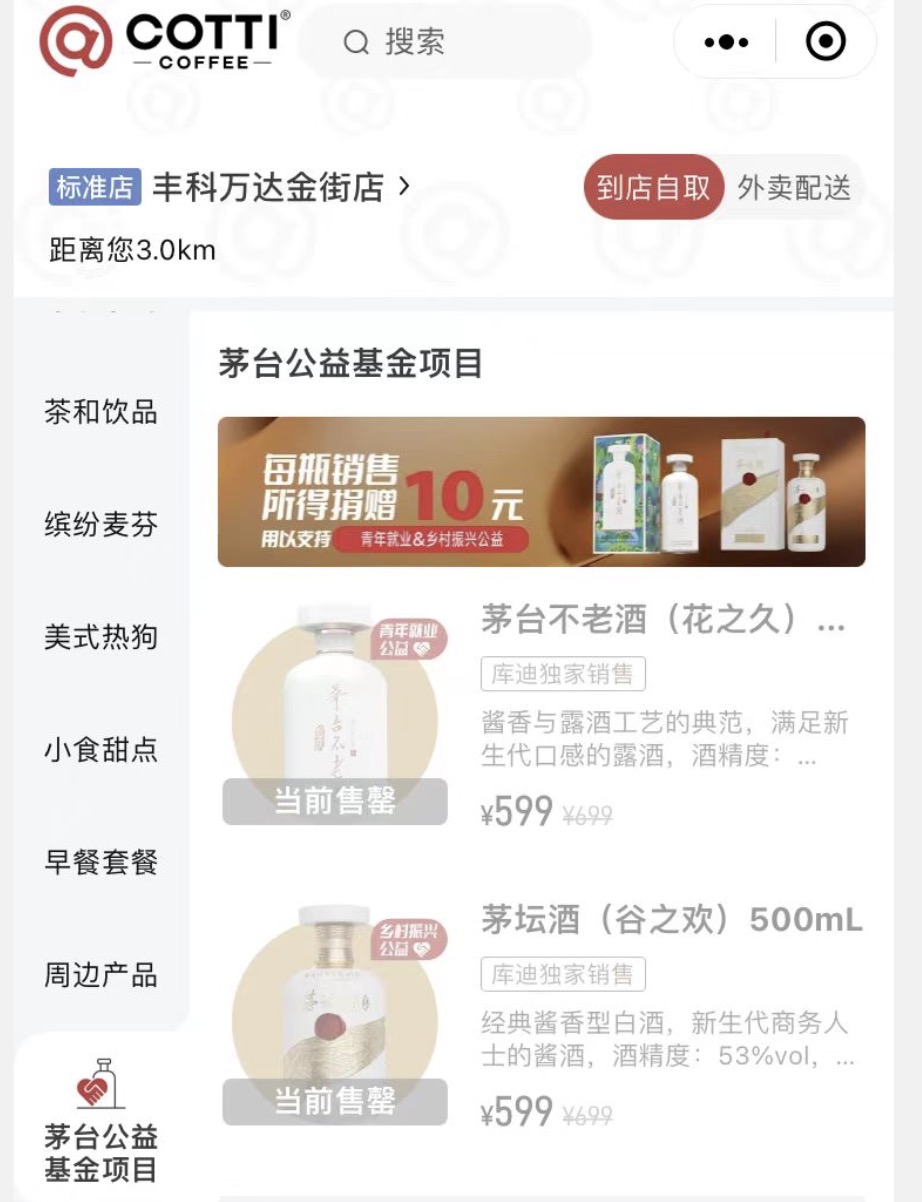Open 茅台不老酒（花之久） product
Image resolution: width=922 pixels, height=1202 pixels.
coord(662,621)
